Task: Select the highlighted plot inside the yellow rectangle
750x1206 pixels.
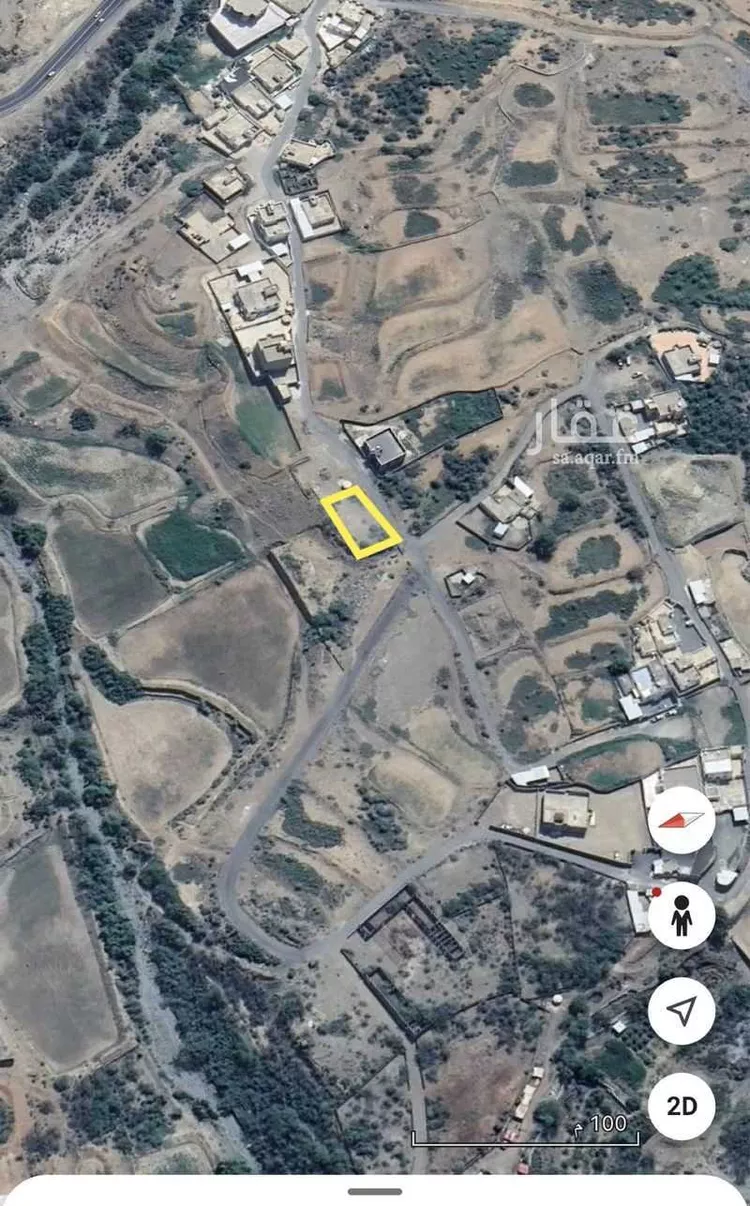Action: pyautogui.click(x=362, y=521)
